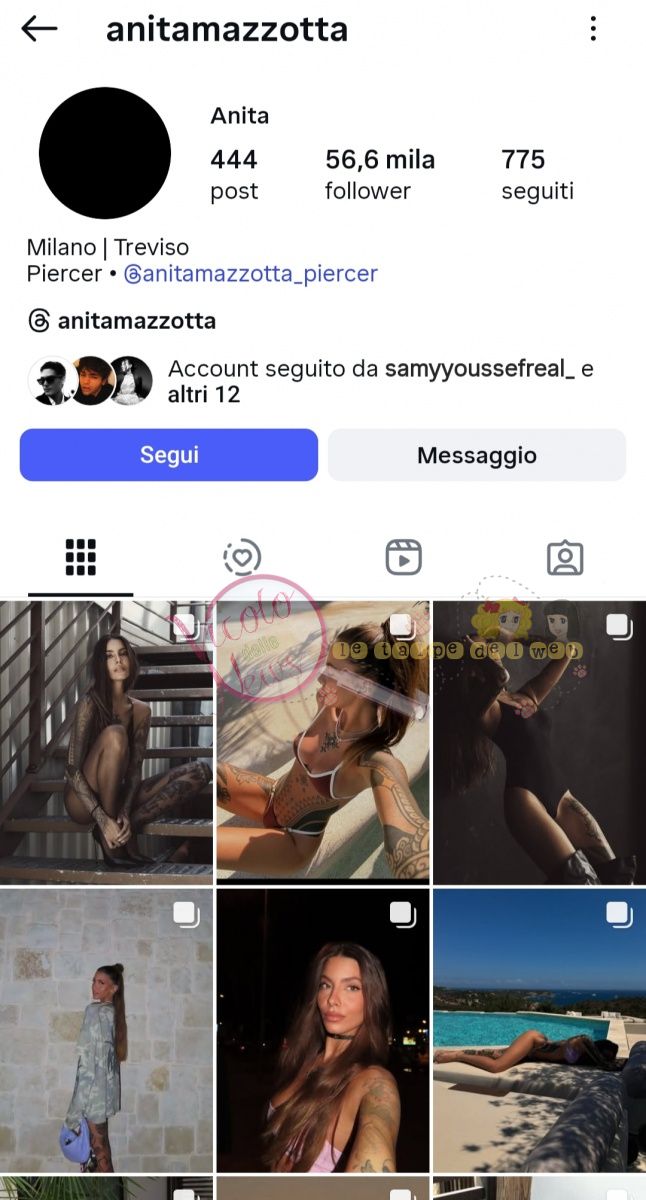Switch to the posts grid tab
Viewport: 646px width, 1200px height.
(x=80, y=557)
